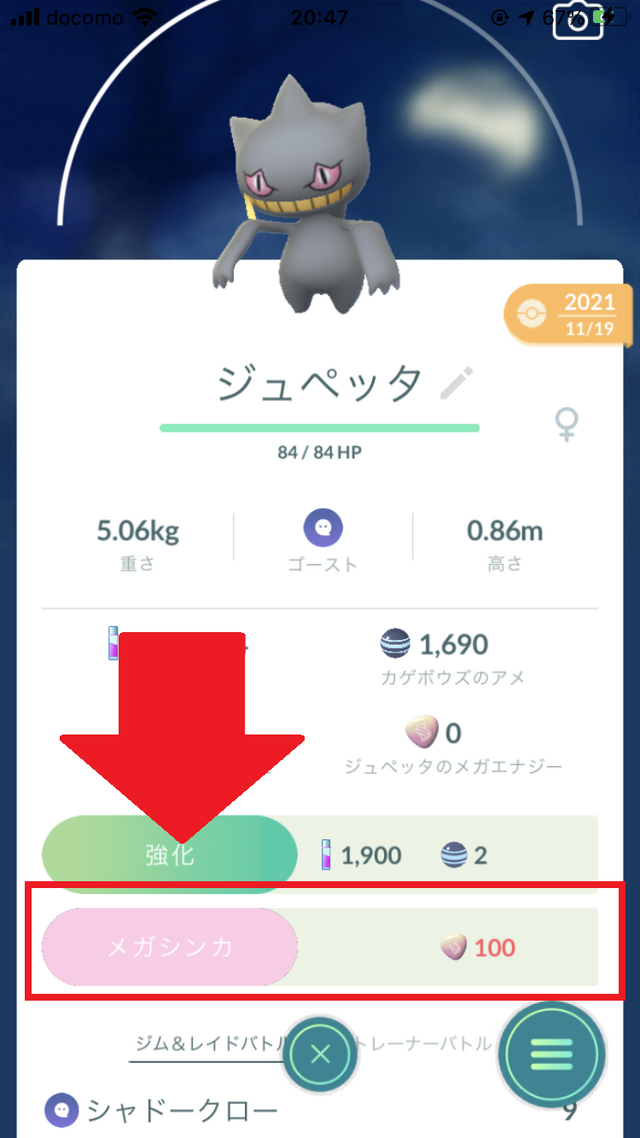This screenshot has height=1138, width=640.
Task: Edit the ジュペッタ nickname with pencil icon
Action: point(457,382)
